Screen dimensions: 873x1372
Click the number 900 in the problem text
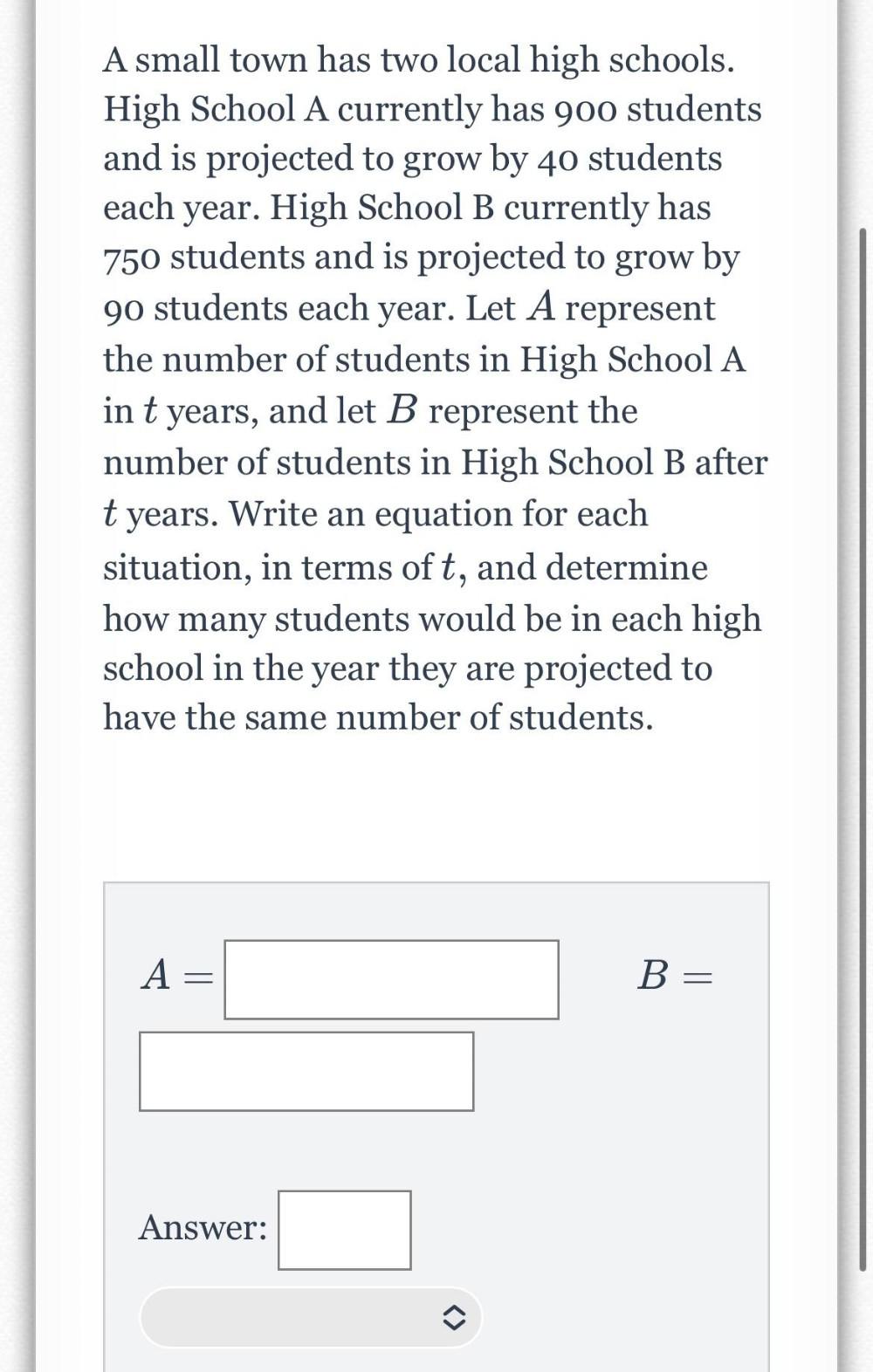583,108
